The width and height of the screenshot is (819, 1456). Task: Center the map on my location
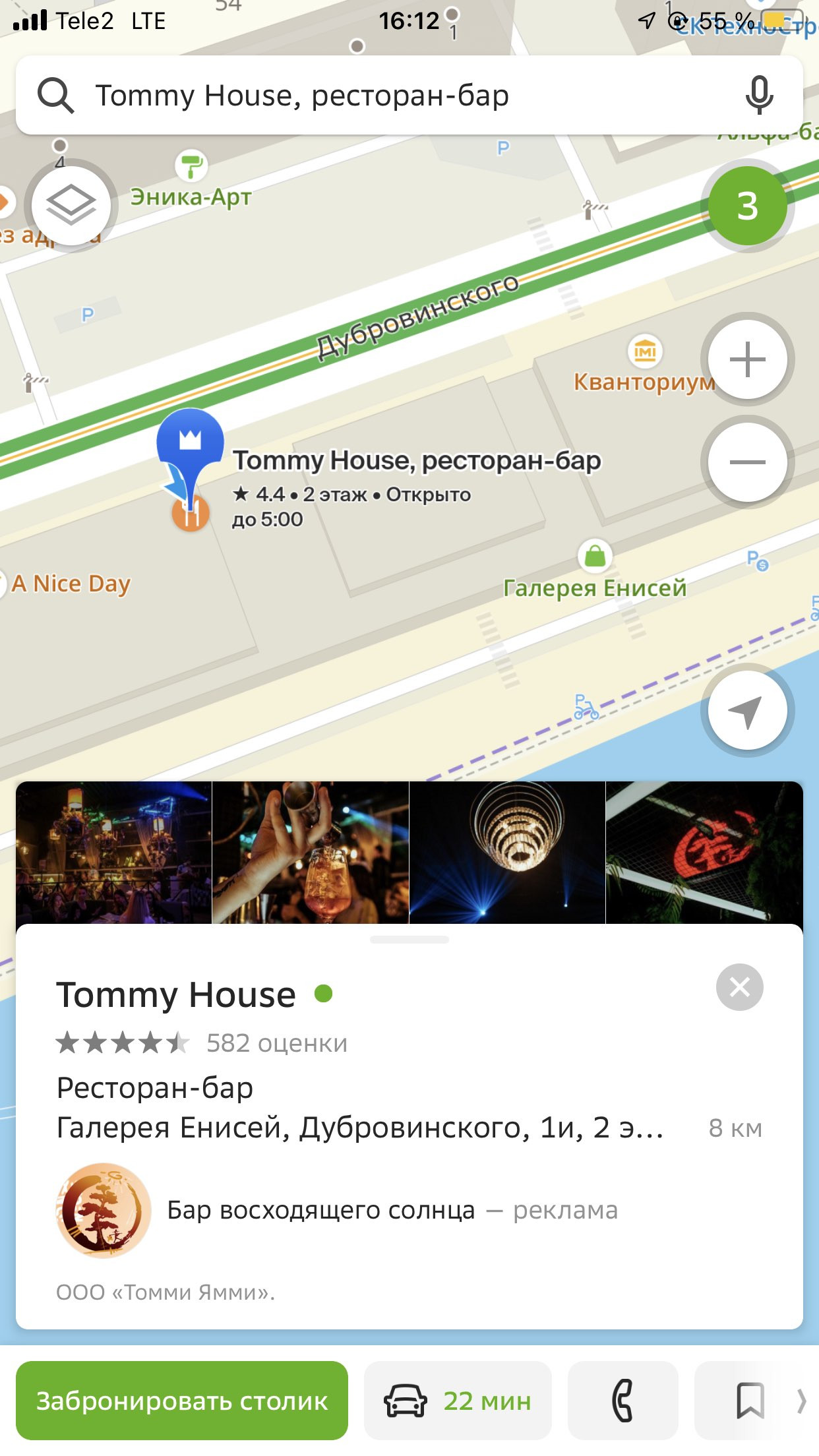pyautogui.click(x=747, y=710)
